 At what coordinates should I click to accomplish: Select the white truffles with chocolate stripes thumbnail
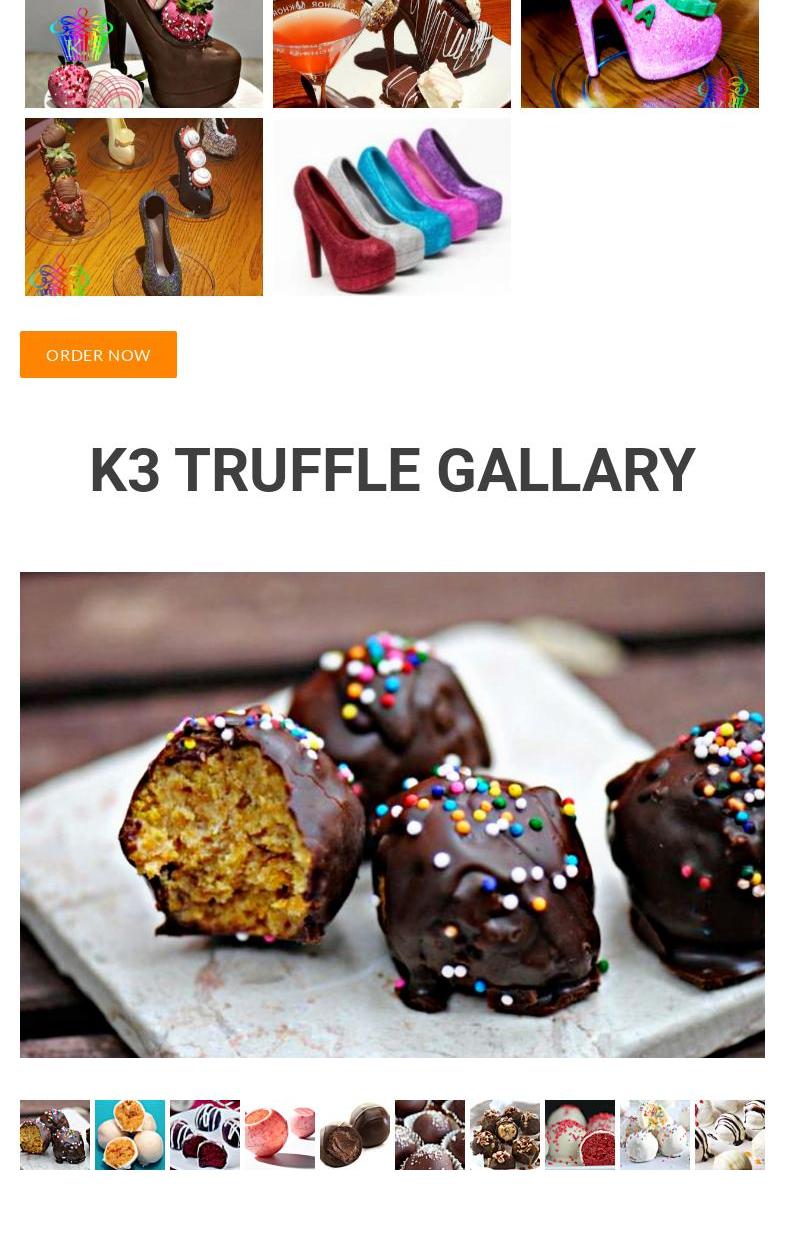(x=730, y=1135)
